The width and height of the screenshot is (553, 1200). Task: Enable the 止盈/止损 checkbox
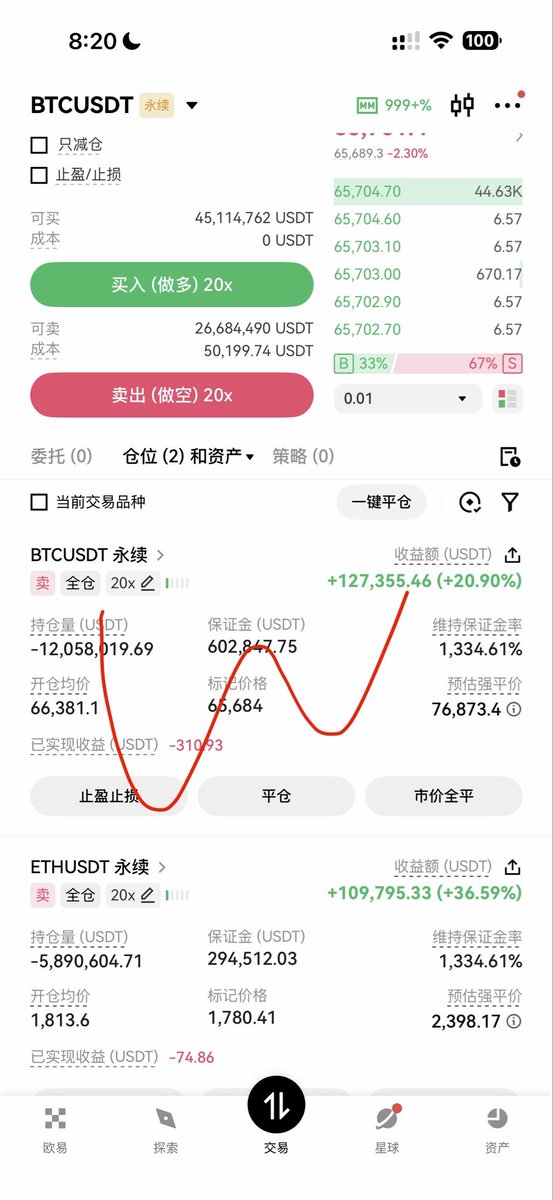coord(40,175)
